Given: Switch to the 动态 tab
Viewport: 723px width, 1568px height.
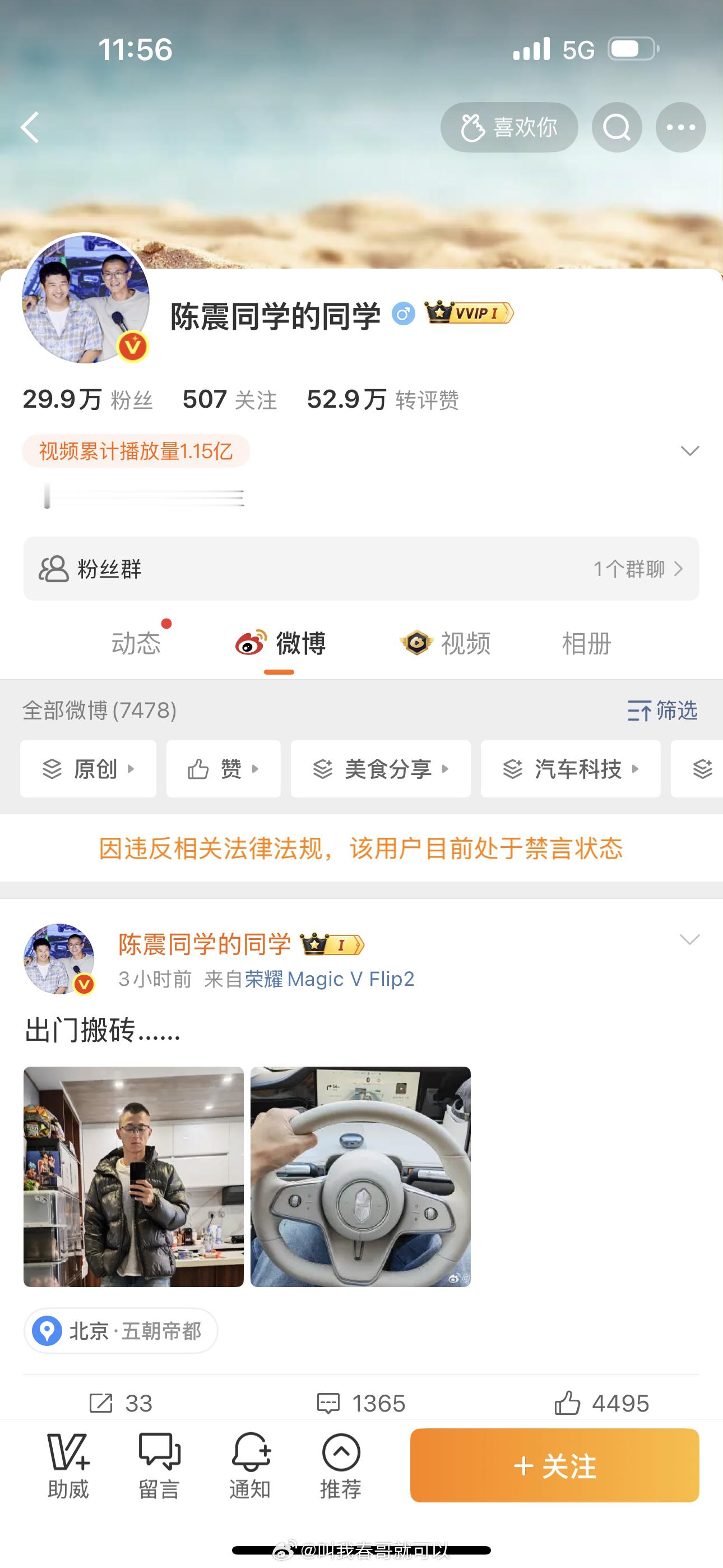Looking at the screenshot, I should point(137,643).
